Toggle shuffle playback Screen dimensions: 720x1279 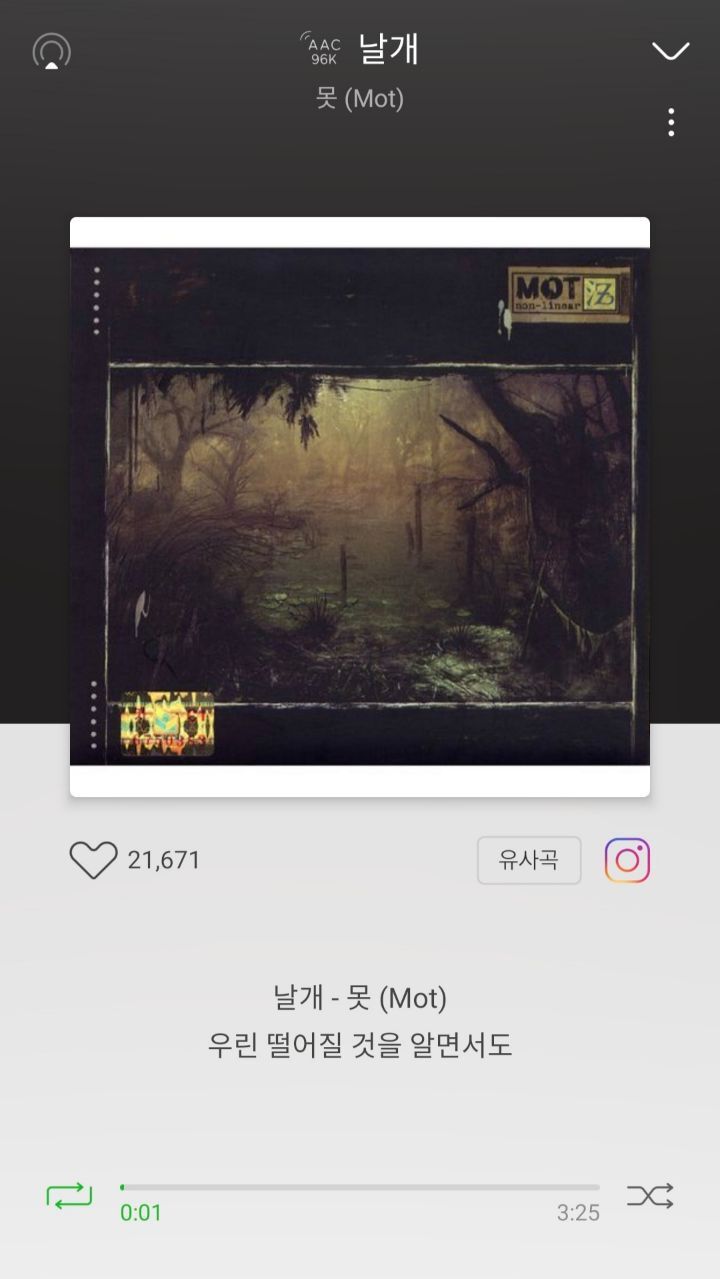pos(650,1195)
